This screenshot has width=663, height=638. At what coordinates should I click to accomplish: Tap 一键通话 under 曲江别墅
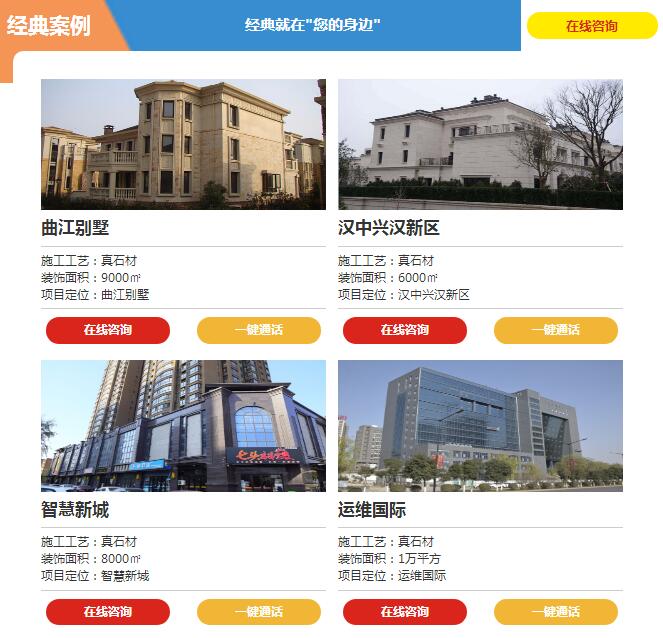click(x=259, y=330)
